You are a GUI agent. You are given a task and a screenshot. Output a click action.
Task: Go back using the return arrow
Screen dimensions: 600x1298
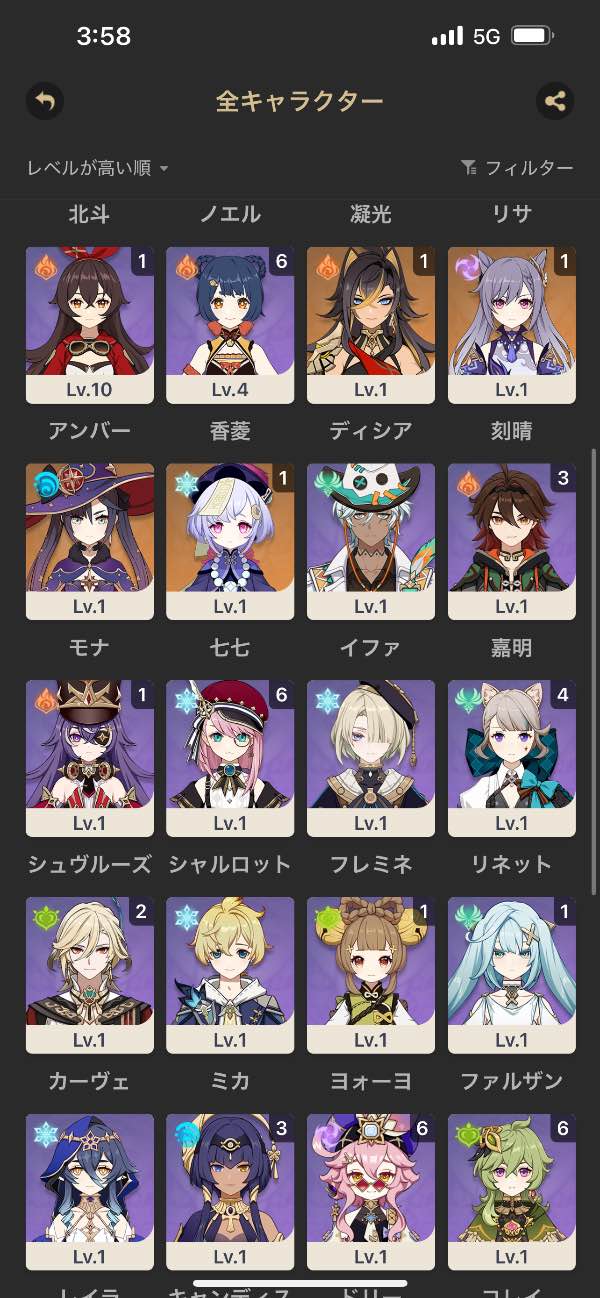pos(45,101)
